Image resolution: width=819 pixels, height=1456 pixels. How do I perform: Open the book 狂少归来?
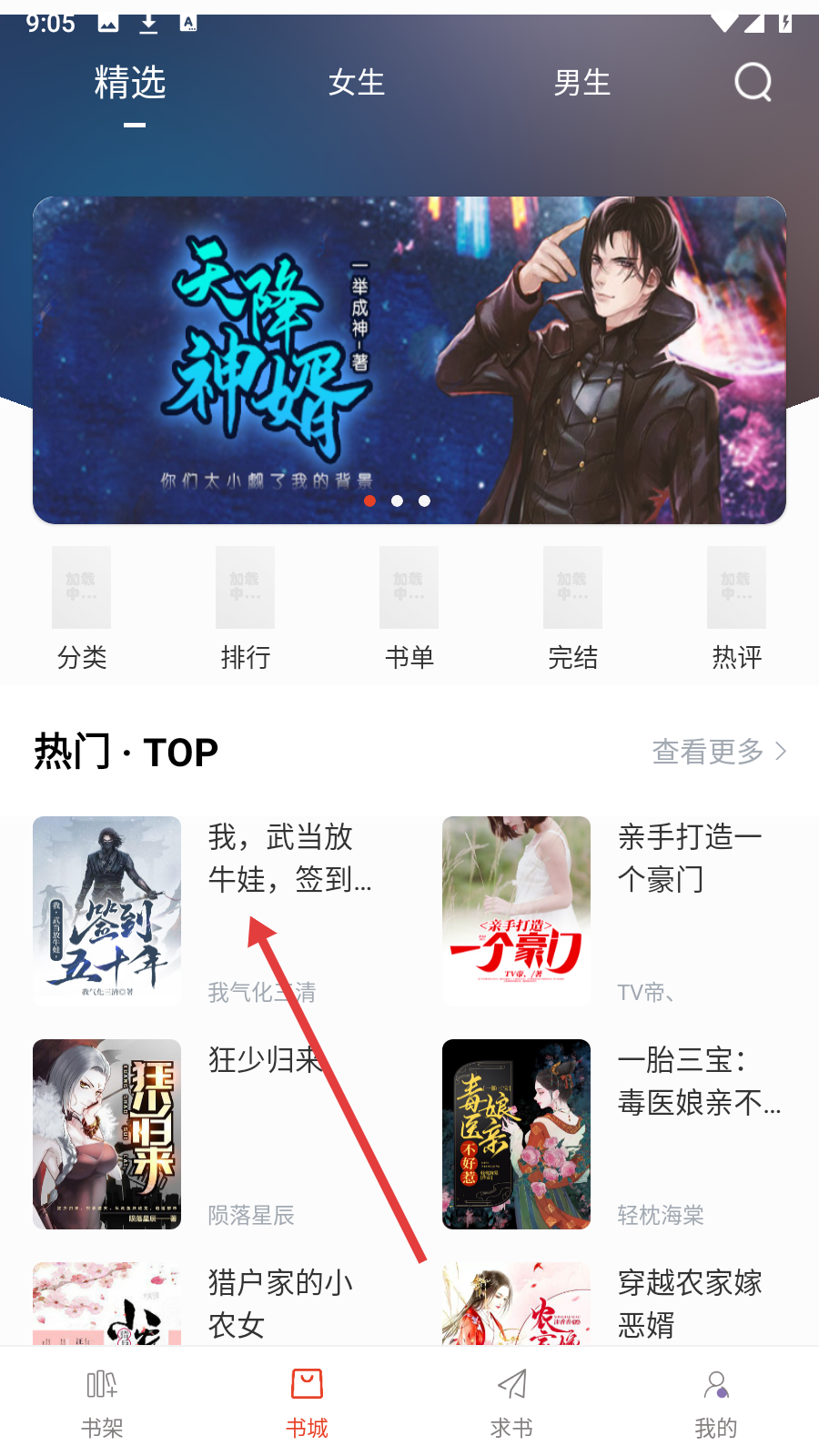(218, 1134)
